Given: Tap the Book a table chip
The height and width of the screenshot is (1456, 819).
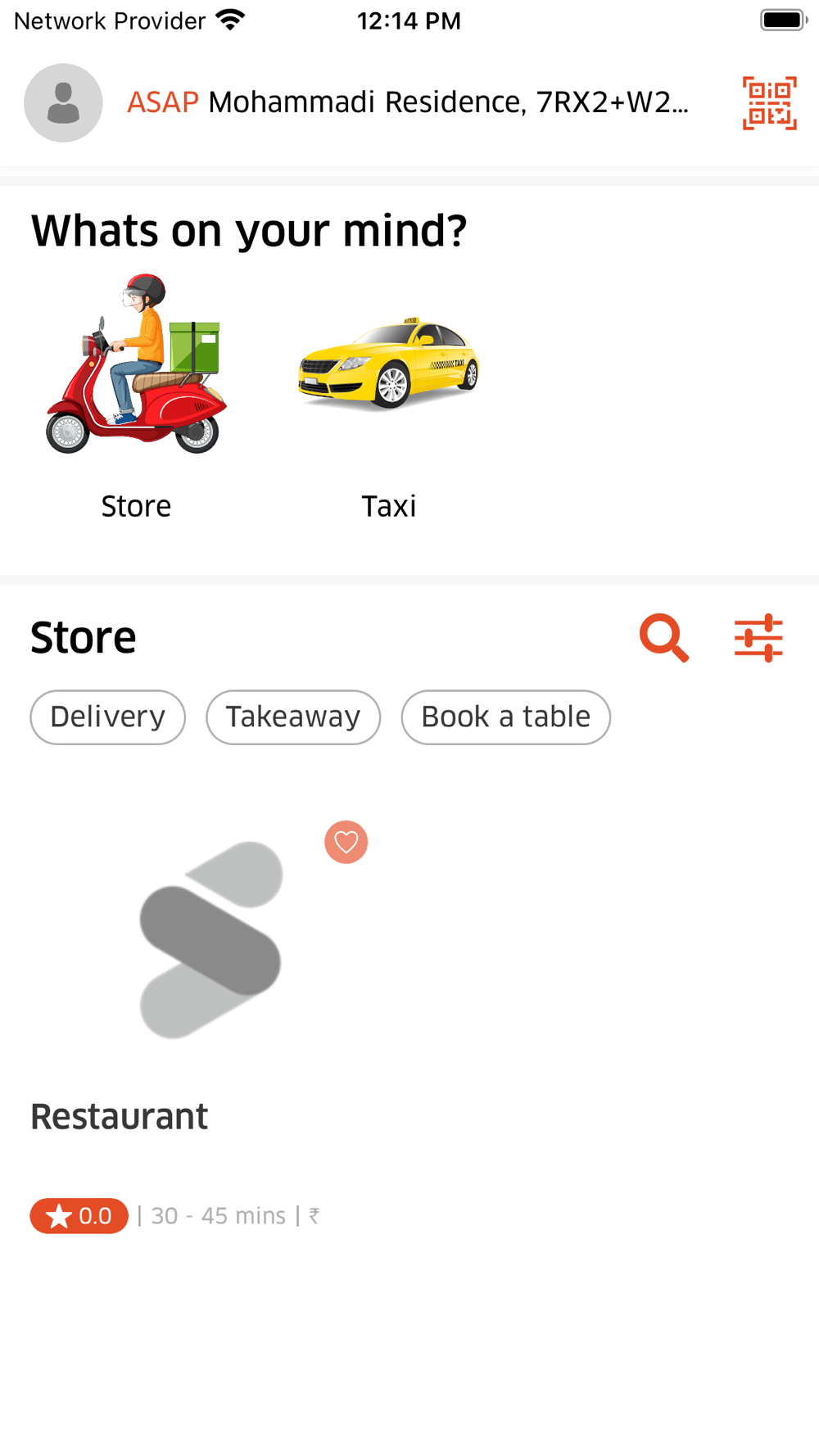Looking at the screenshot, I should coord(506,717).
